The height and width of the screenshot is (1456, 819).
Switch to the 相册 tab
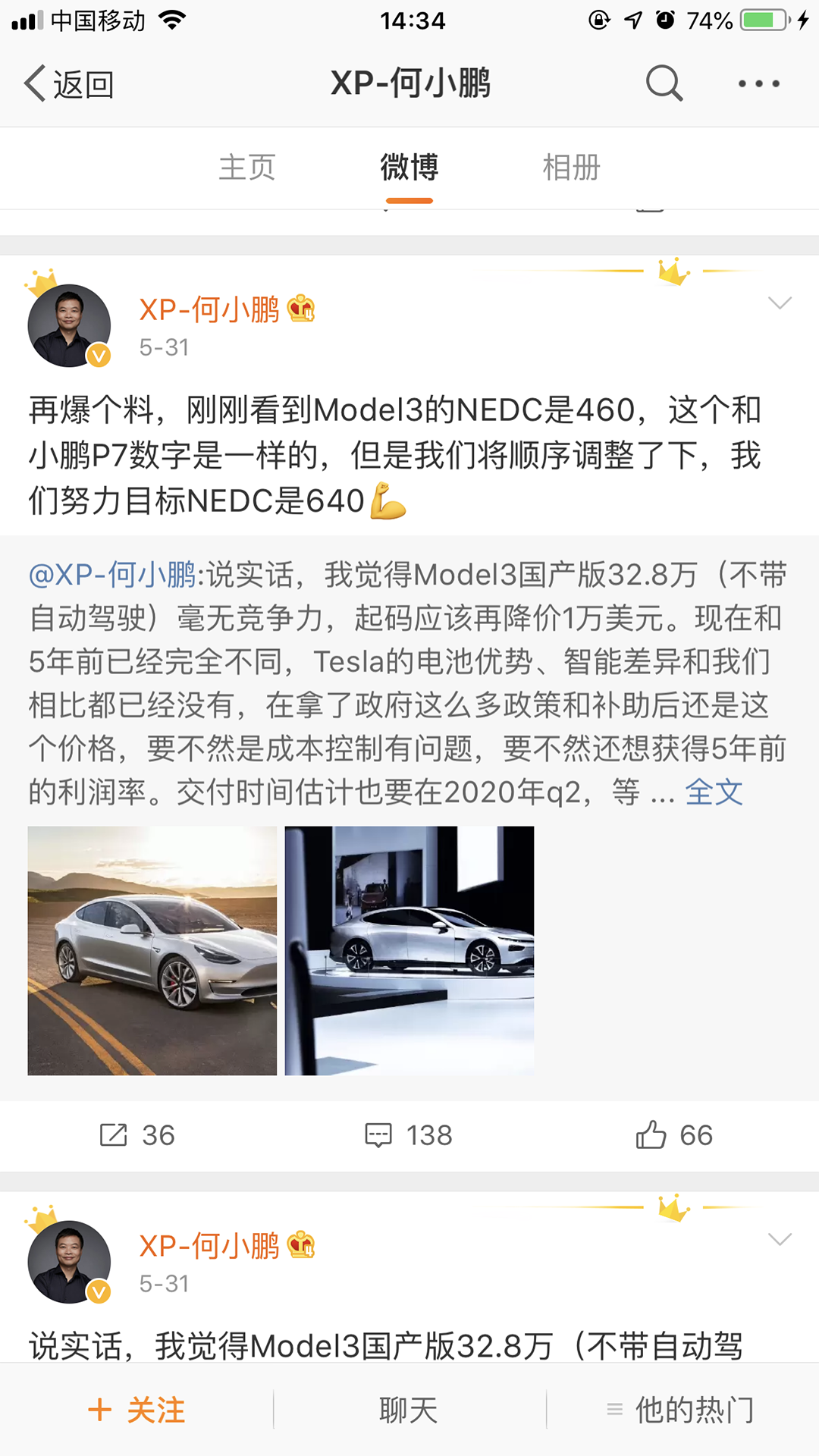point(571,168)
